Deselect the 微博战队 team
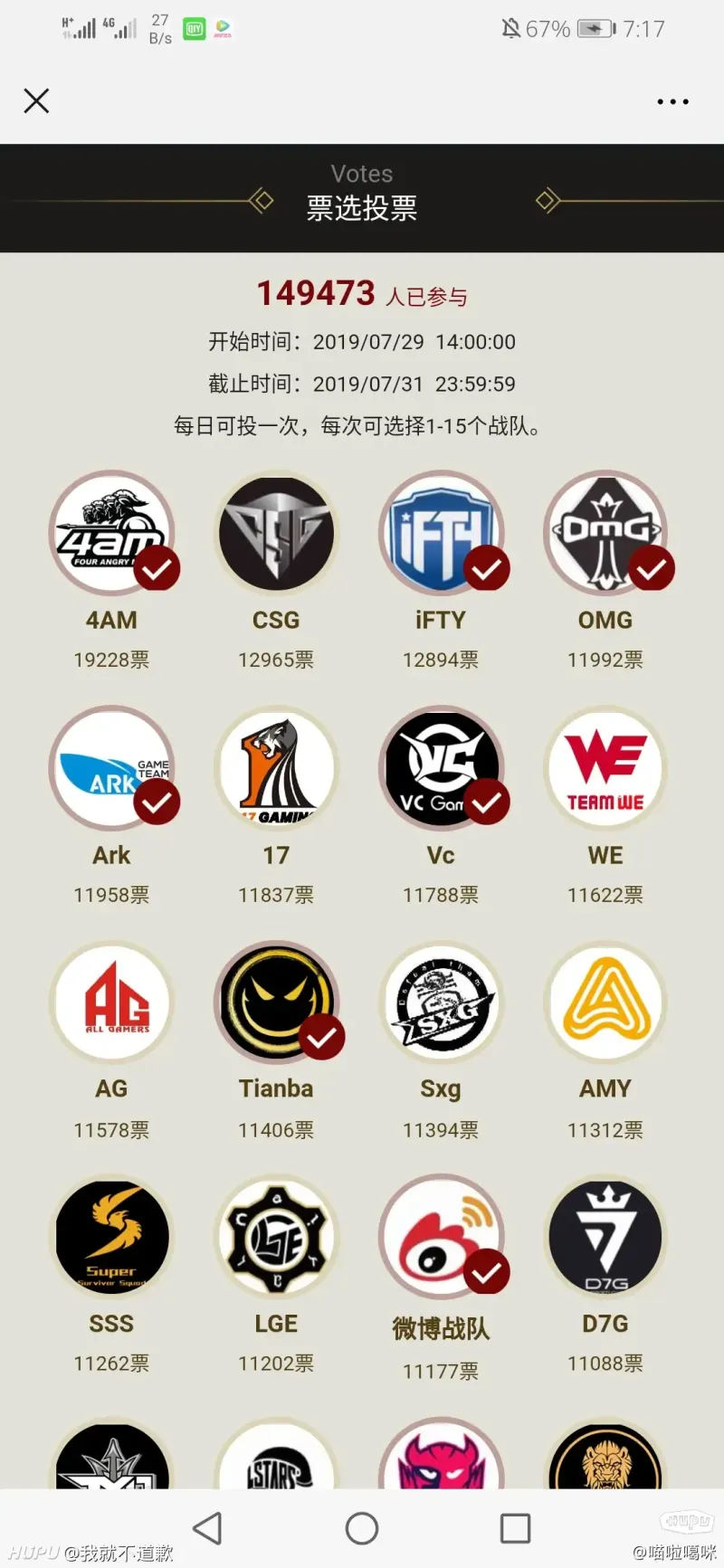The width and height of the screenshot is (724, 1568). click(441, 1237)
